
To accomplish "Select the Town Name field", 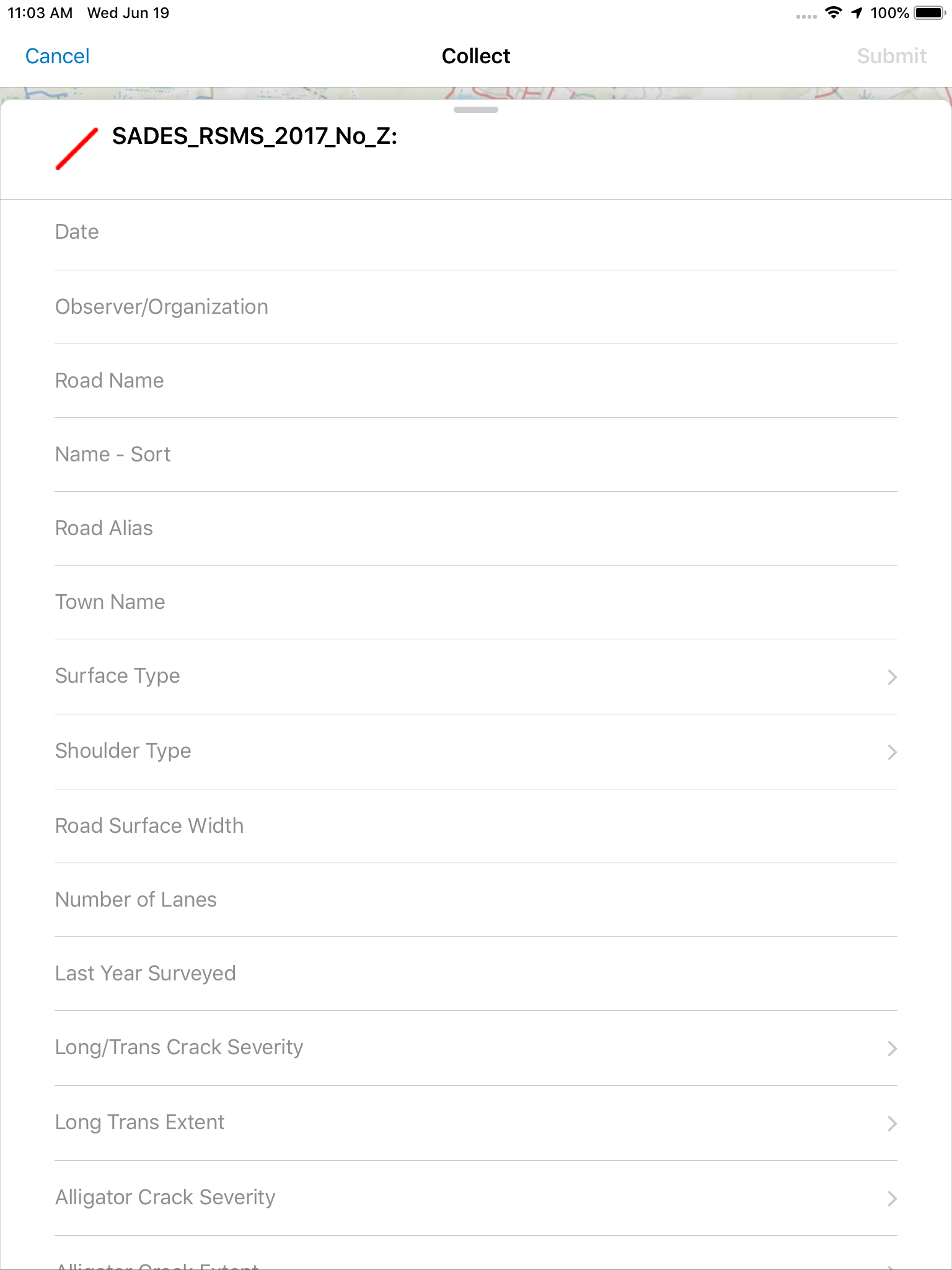I will pyautogui.click(x=476, y=602).
